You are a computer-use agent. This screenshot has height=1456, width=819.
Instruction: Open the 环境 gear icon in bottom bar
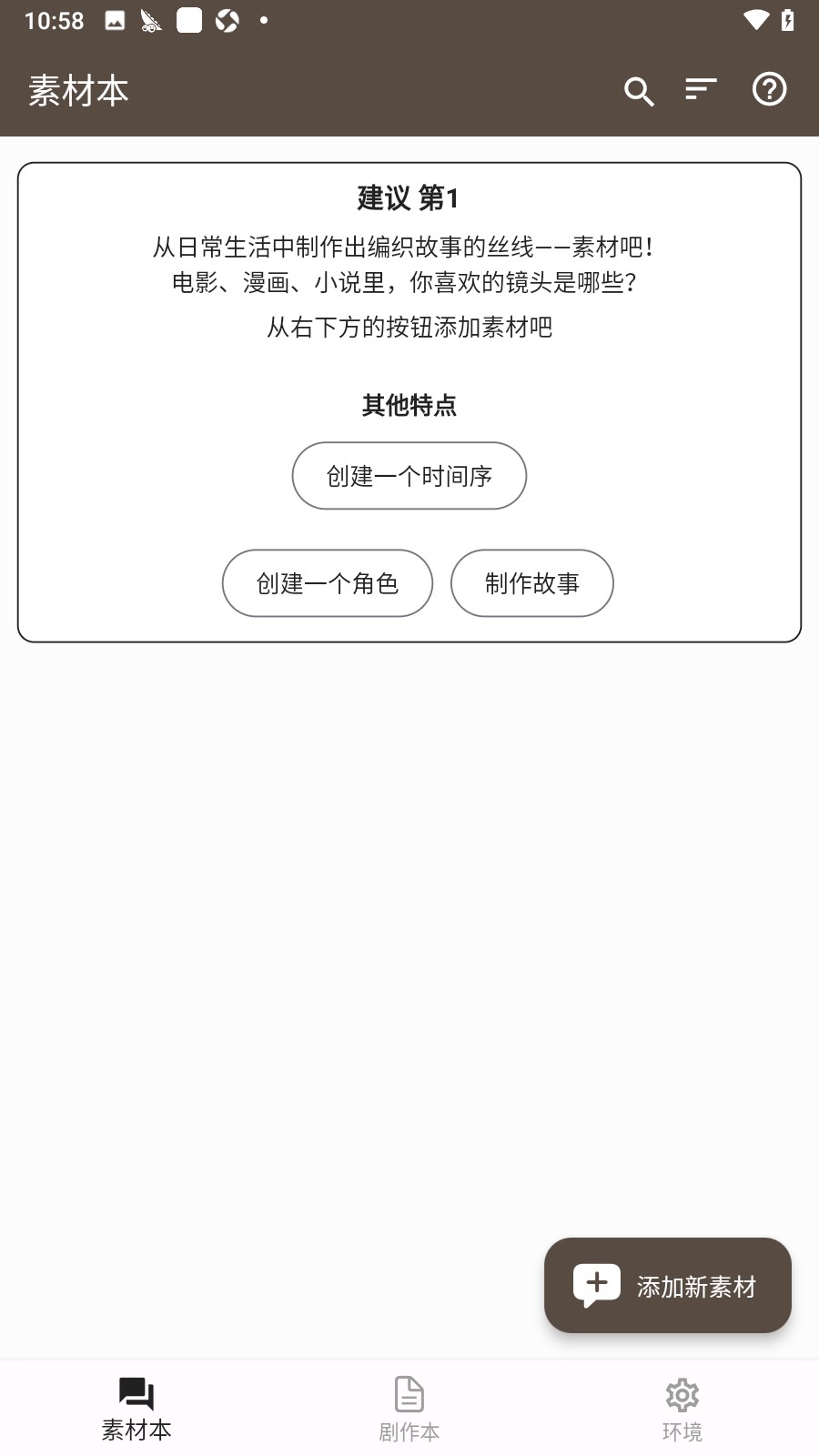pos(682,1394)
